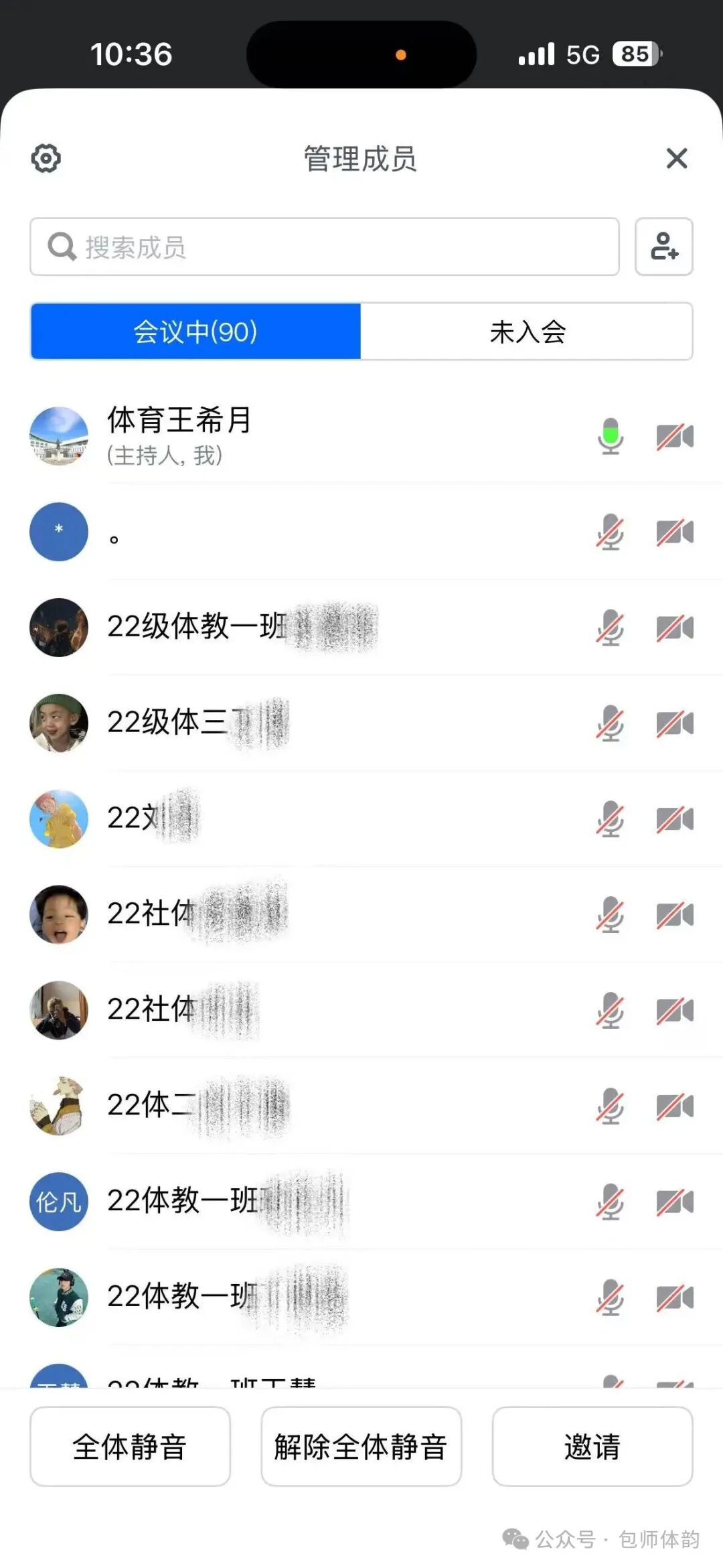The width and height of the screenshot is (723, 1568).
Task: Mute 体育王希月's microphone
Action: (610, 437)
